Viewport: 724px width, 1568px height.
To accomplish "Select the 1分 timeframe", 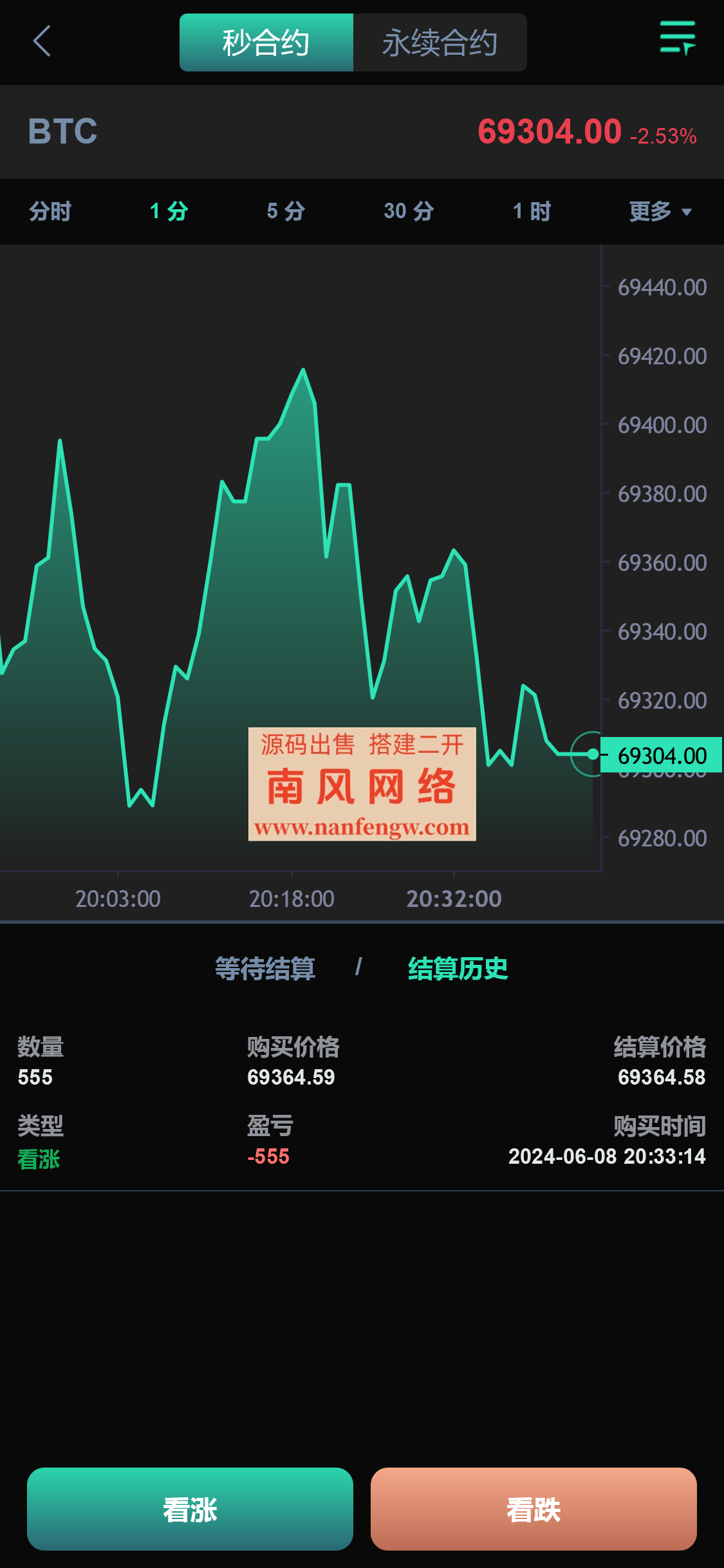I will [167, 211].
